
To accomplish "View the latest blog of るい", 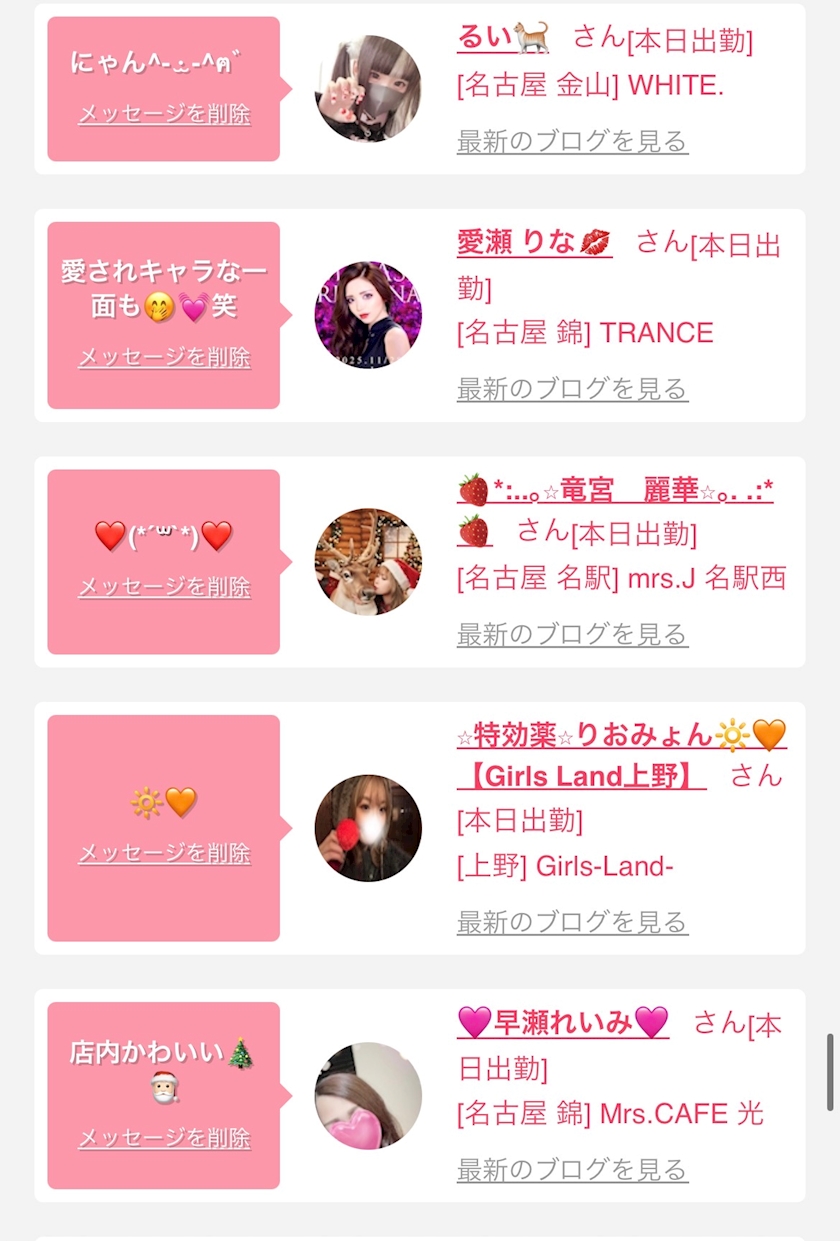I will (572, 141).
